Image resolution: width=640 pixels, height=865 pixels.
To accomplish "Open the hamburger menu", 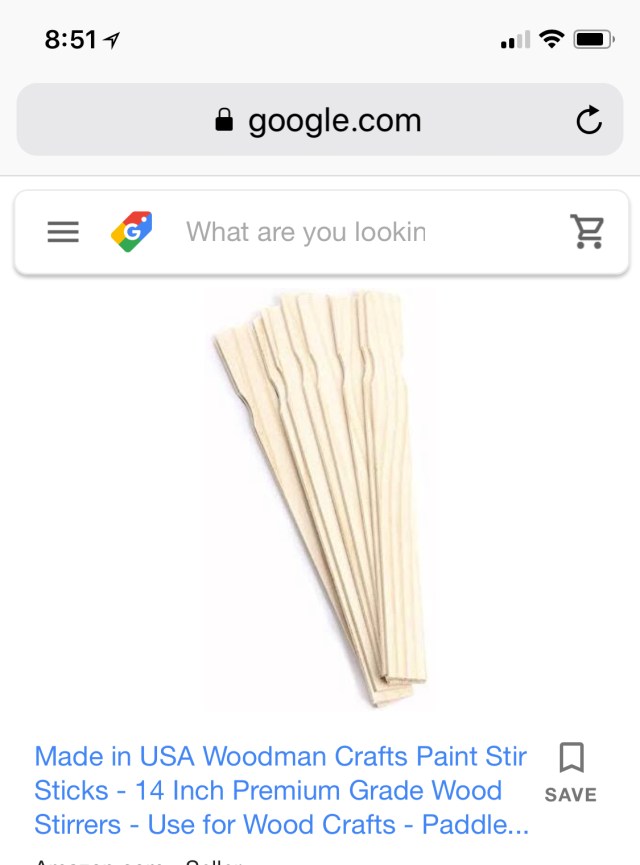I will click(x=63, y=232).
